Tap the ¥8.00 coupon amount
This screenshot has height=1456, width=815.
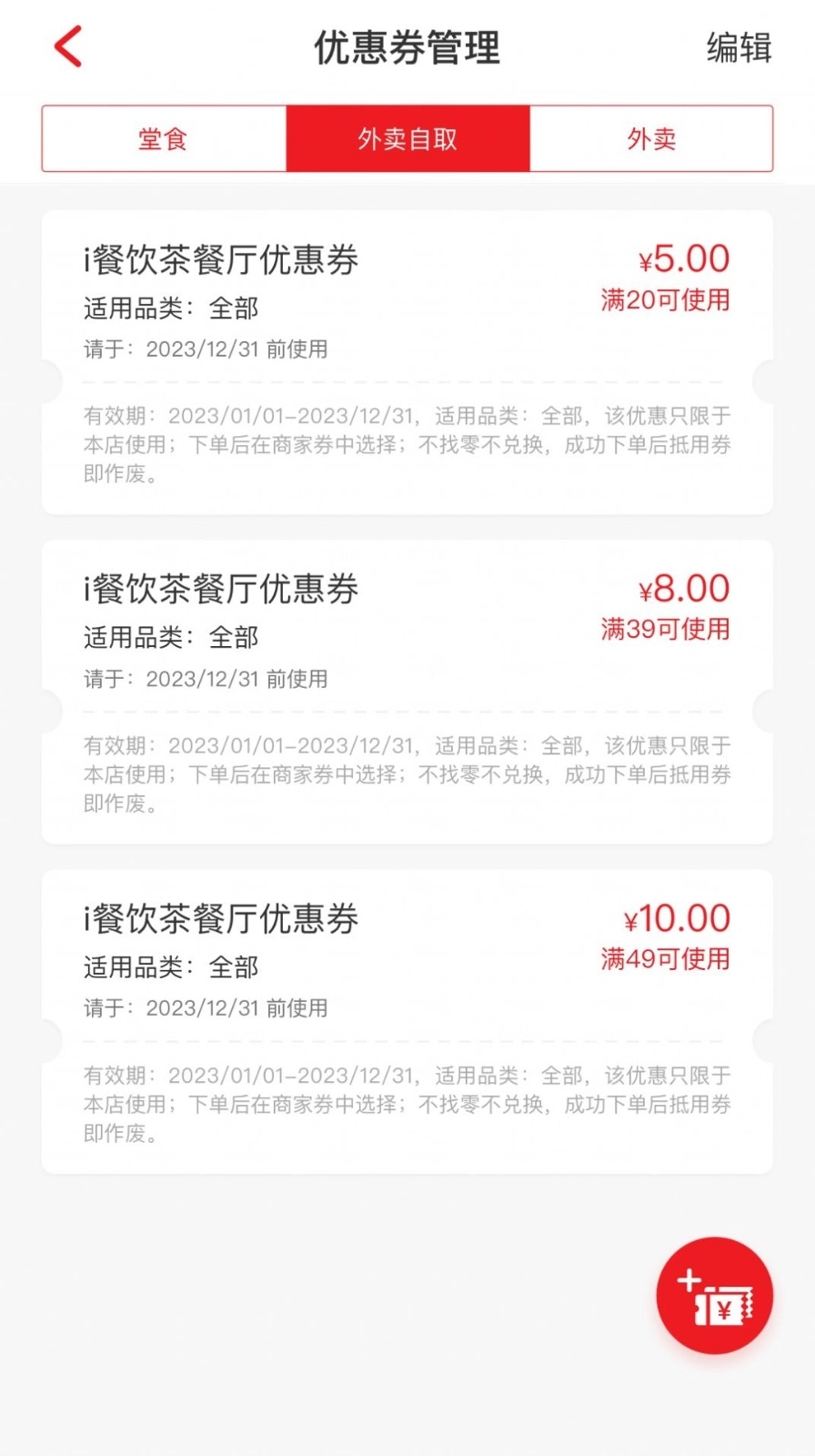685,589
